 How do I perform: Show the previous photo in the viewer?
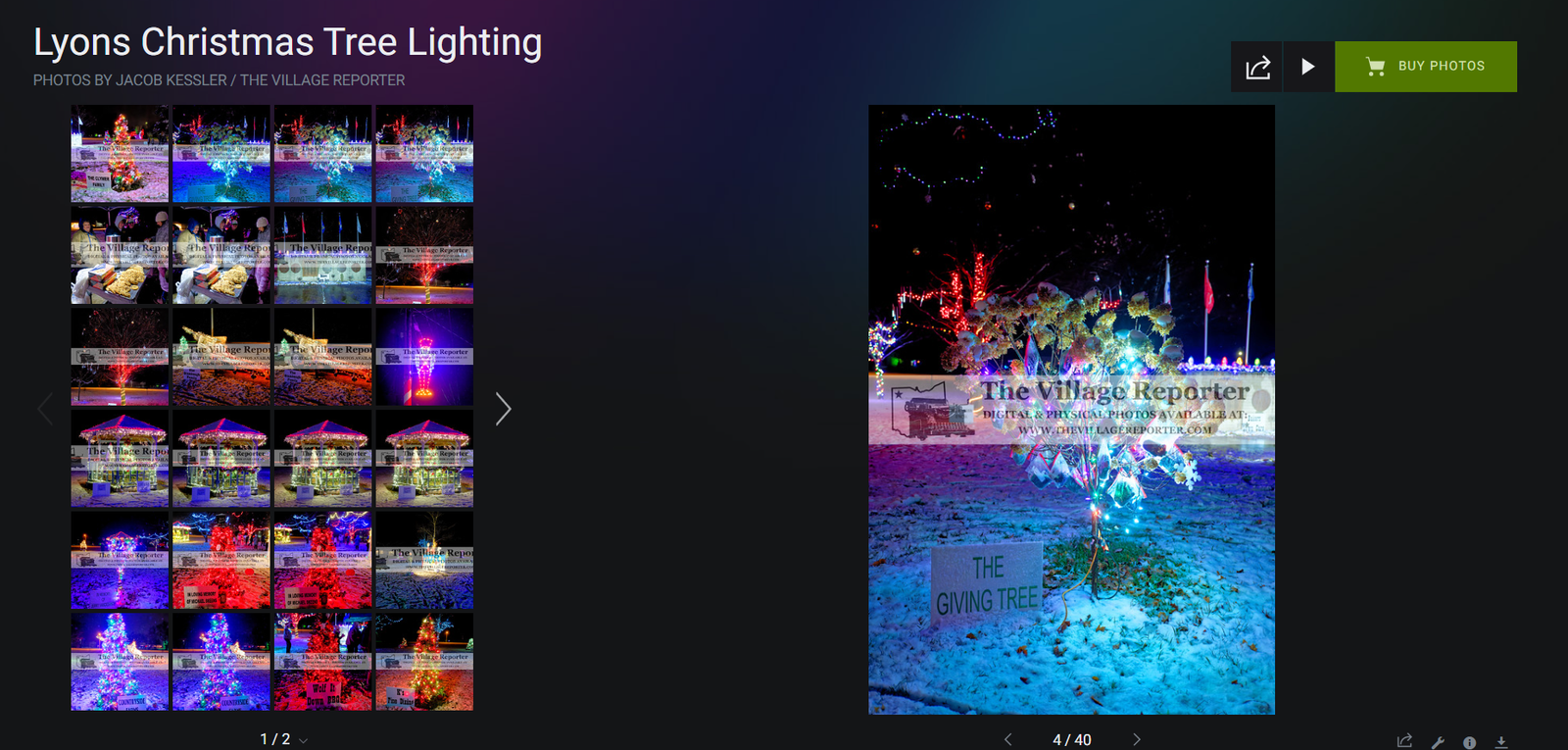pyautogui.click(x=1007, y=739)
